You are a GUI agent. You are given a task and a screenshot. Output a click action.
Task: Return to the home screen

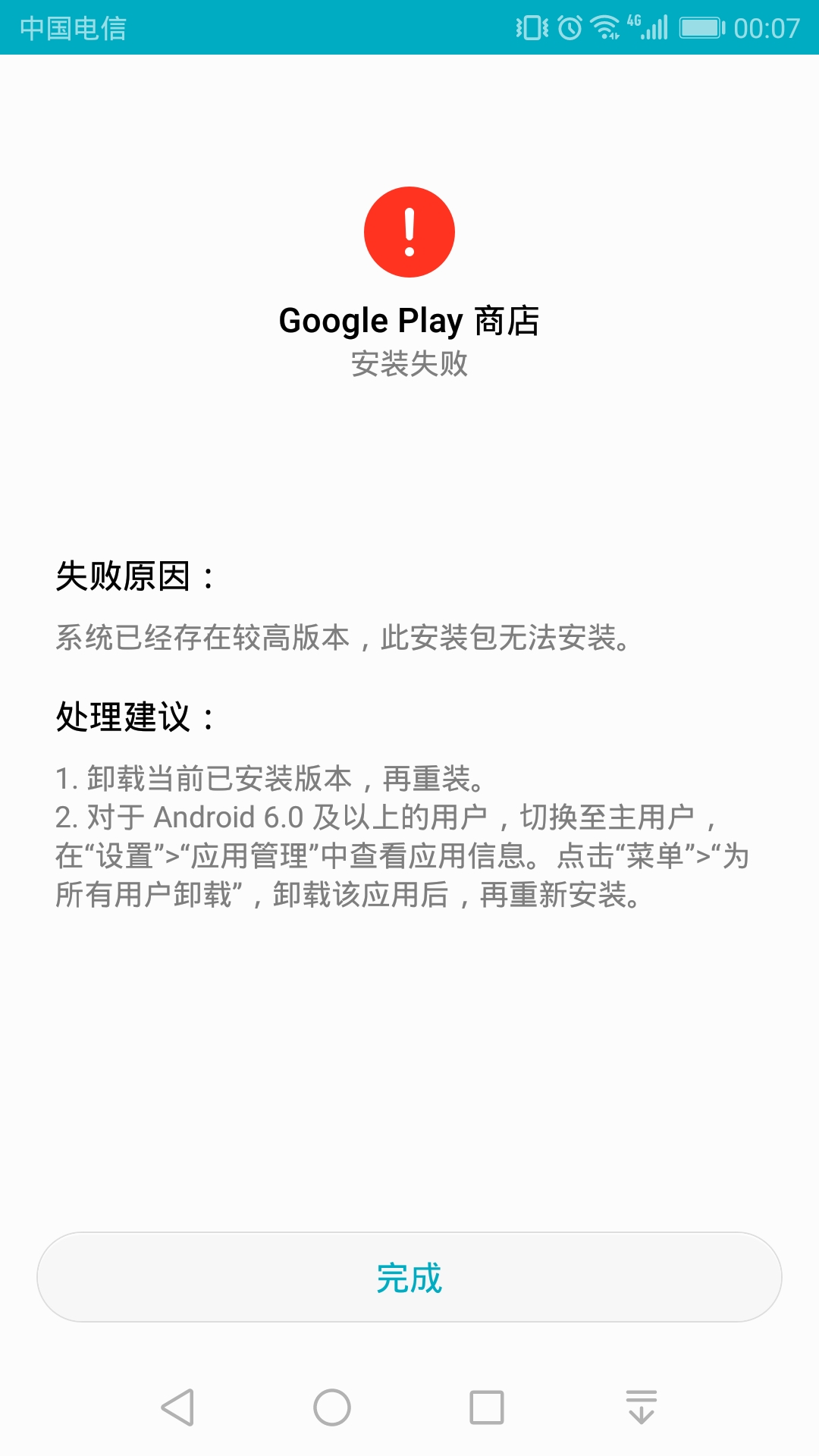[x=332, y=1407]
